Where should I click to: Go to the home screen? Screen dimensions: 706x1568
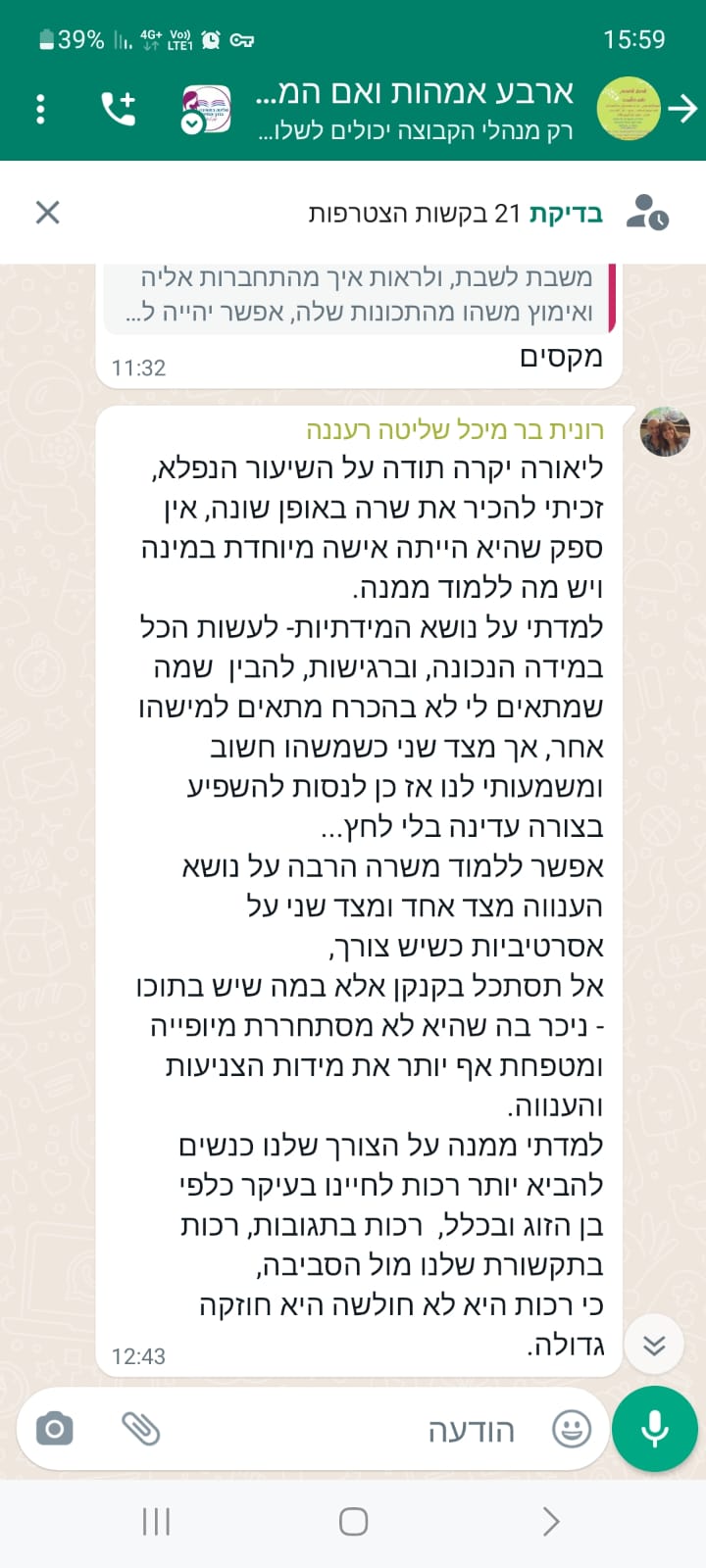point(353,1521)
